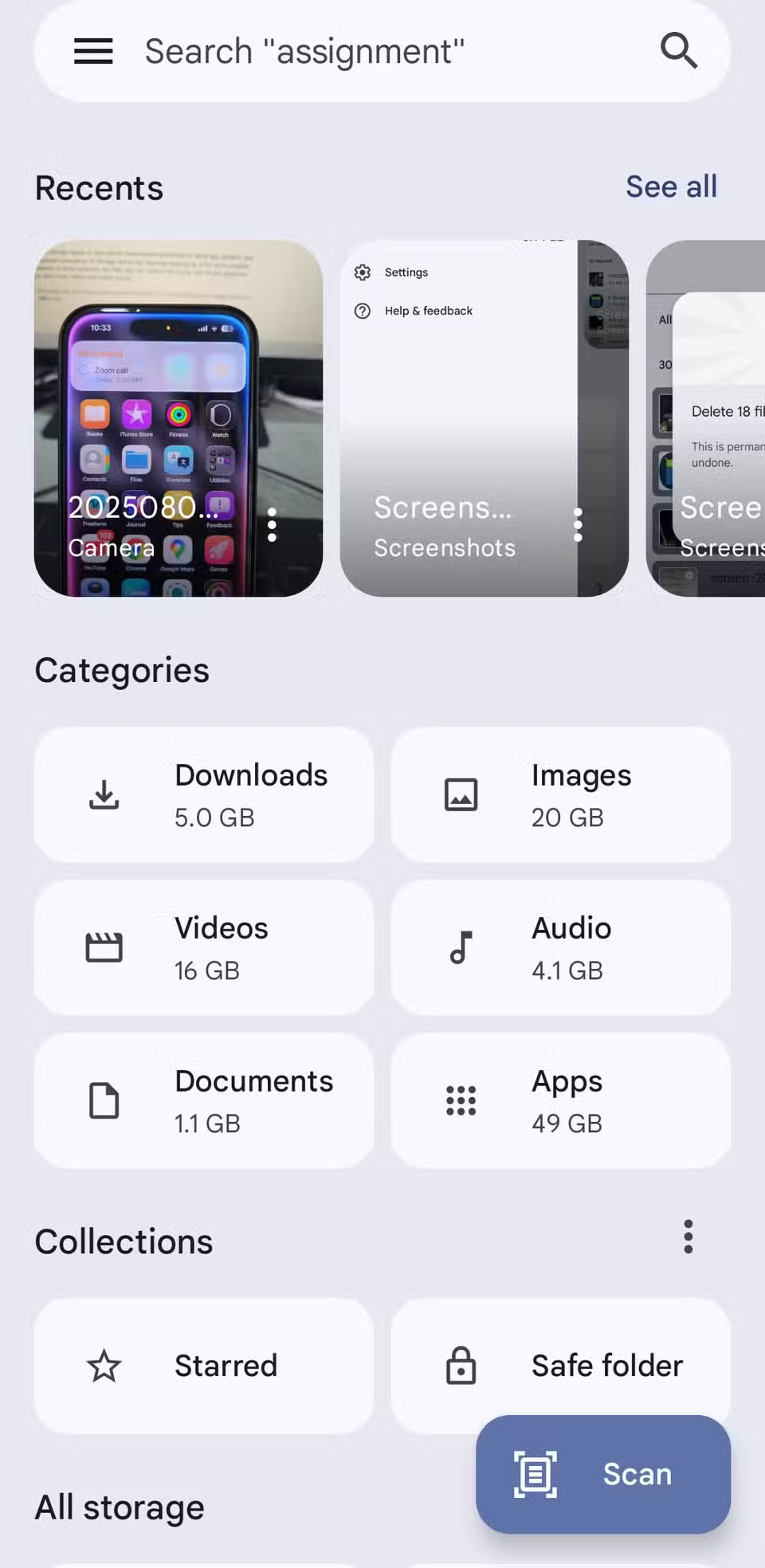Open the three-dot menu on the Screenshots recent

[578, 527]
